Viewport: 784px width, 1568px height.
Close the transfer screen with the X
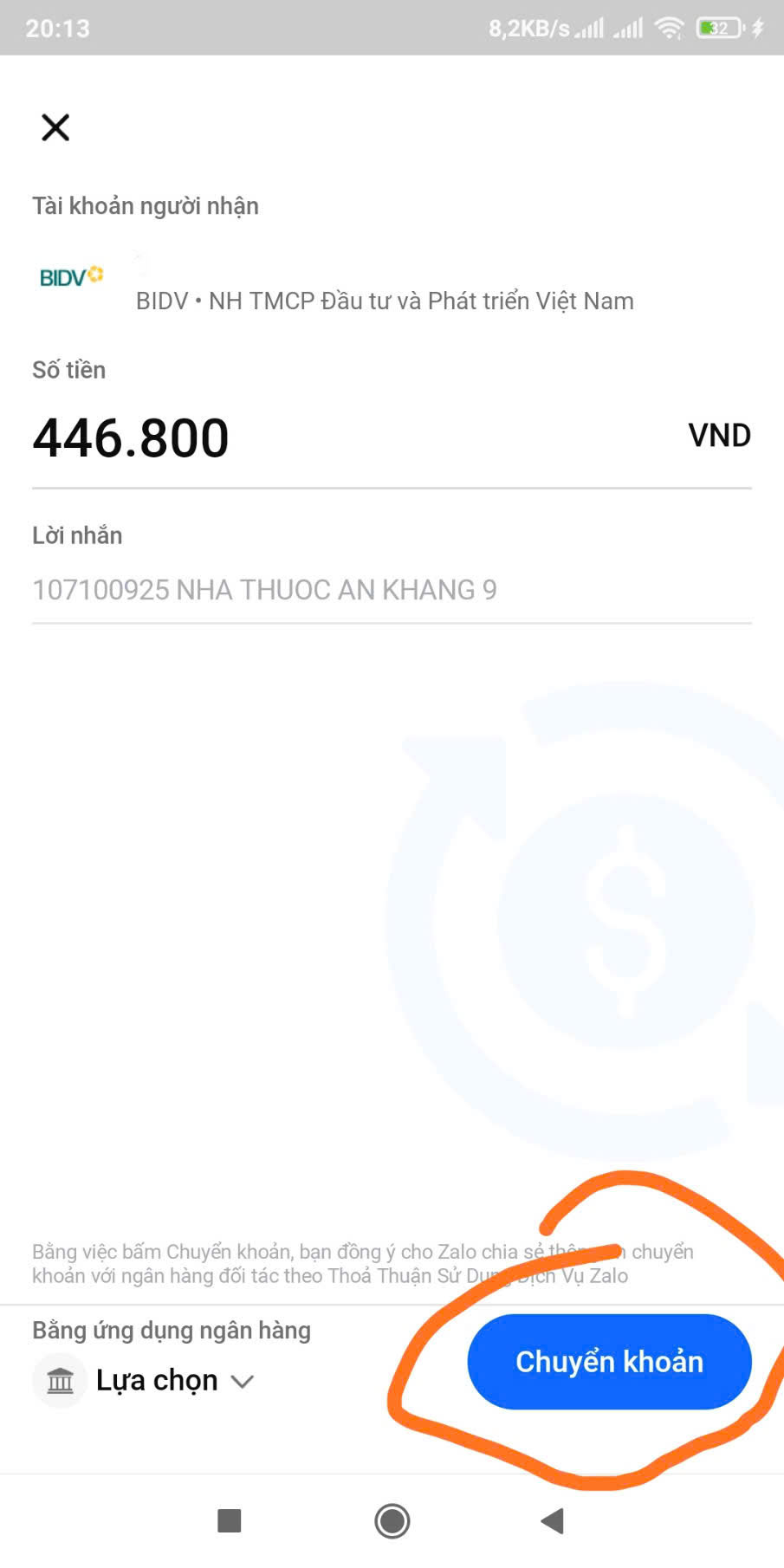[55, 127]
